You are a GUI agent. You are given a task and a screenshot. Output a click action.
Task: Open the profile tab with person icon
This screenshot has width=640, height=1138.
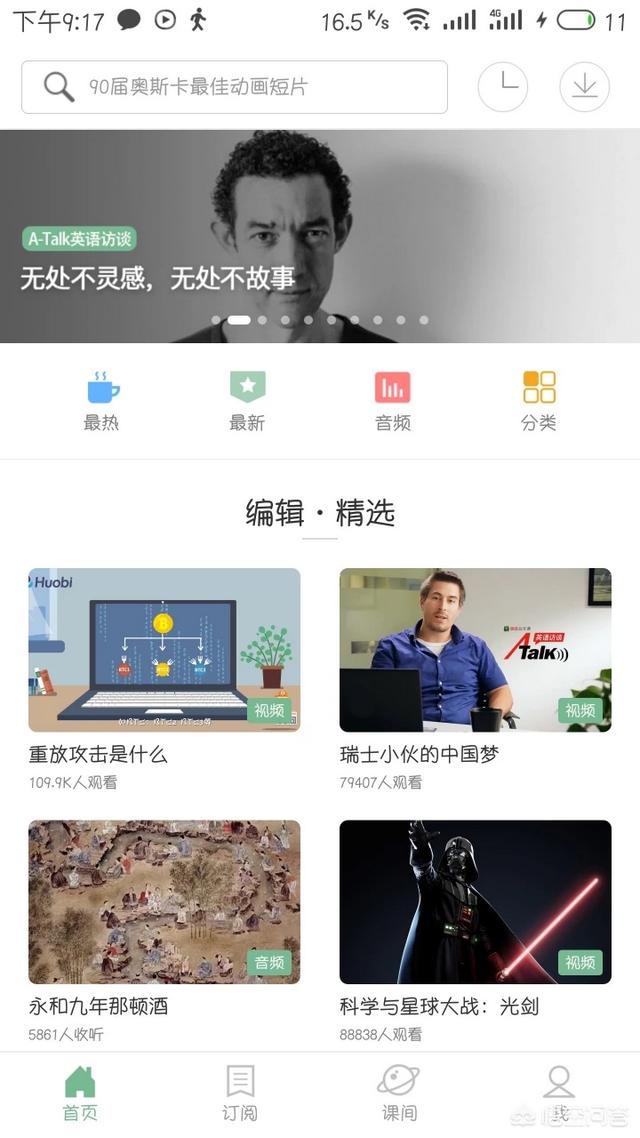(559, 1094)
